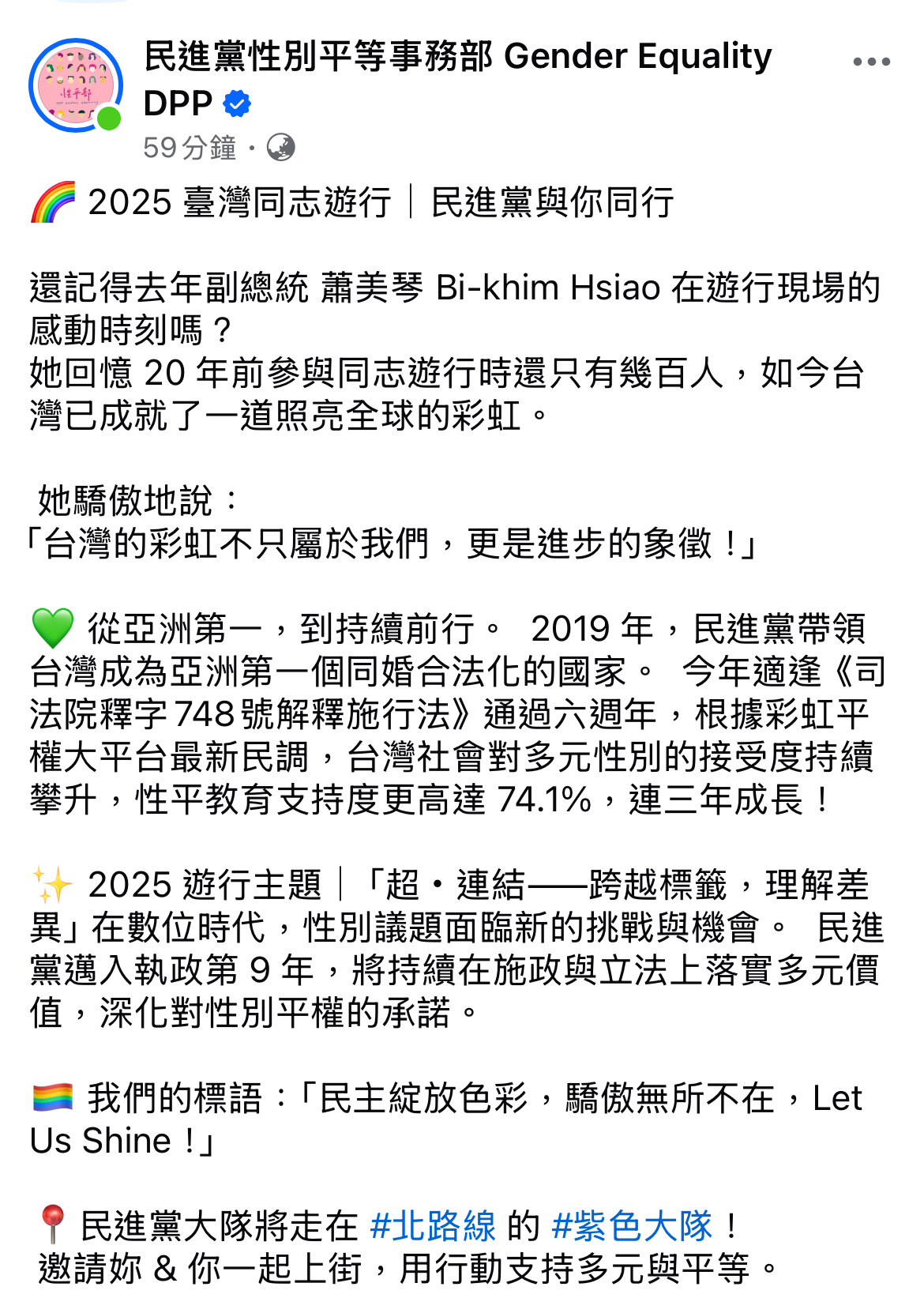
Task: Open the Gender Equality DPP profile picture
Action: pos(76,85)
